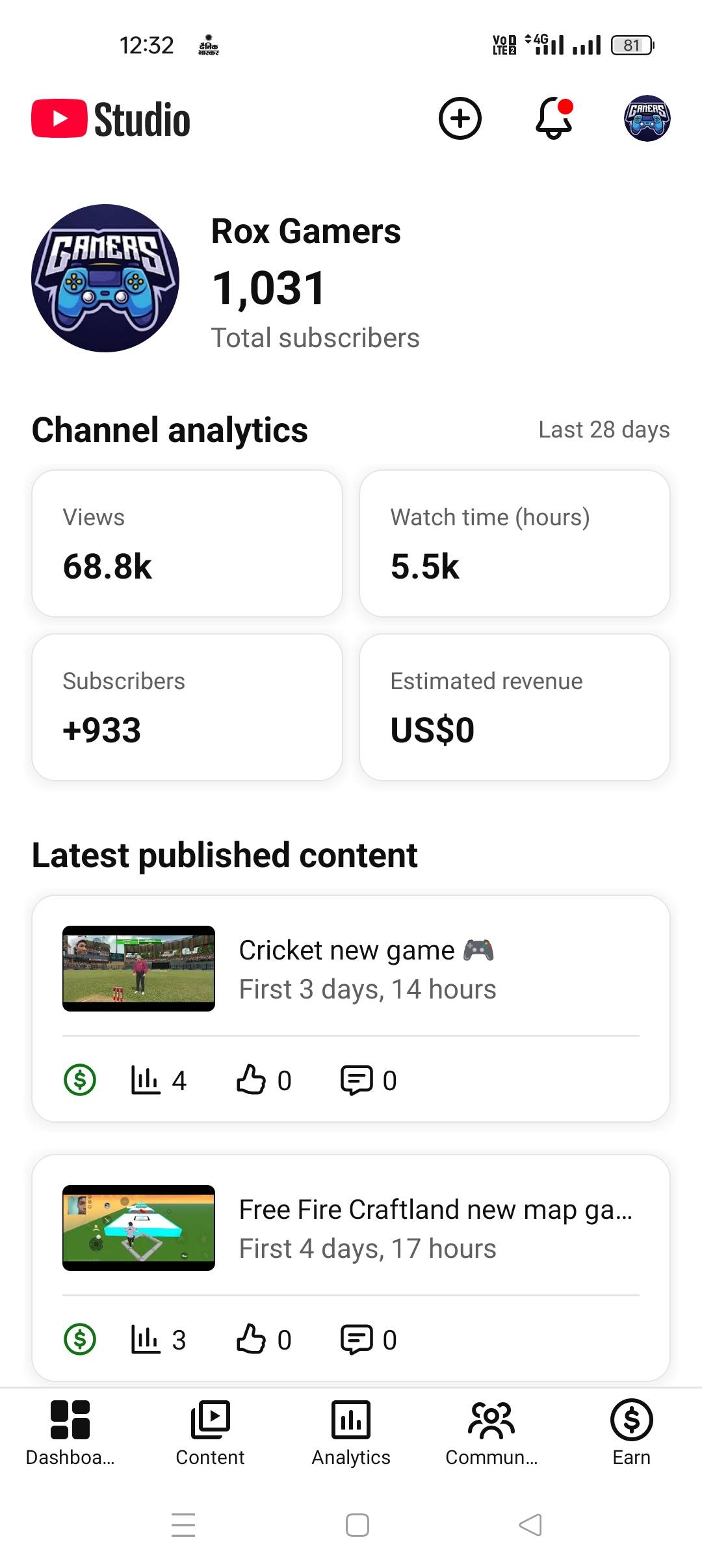702x1568 pixels.
Task: Tap the system home button
Action: pyautogui.click(x=357, y=1524)
